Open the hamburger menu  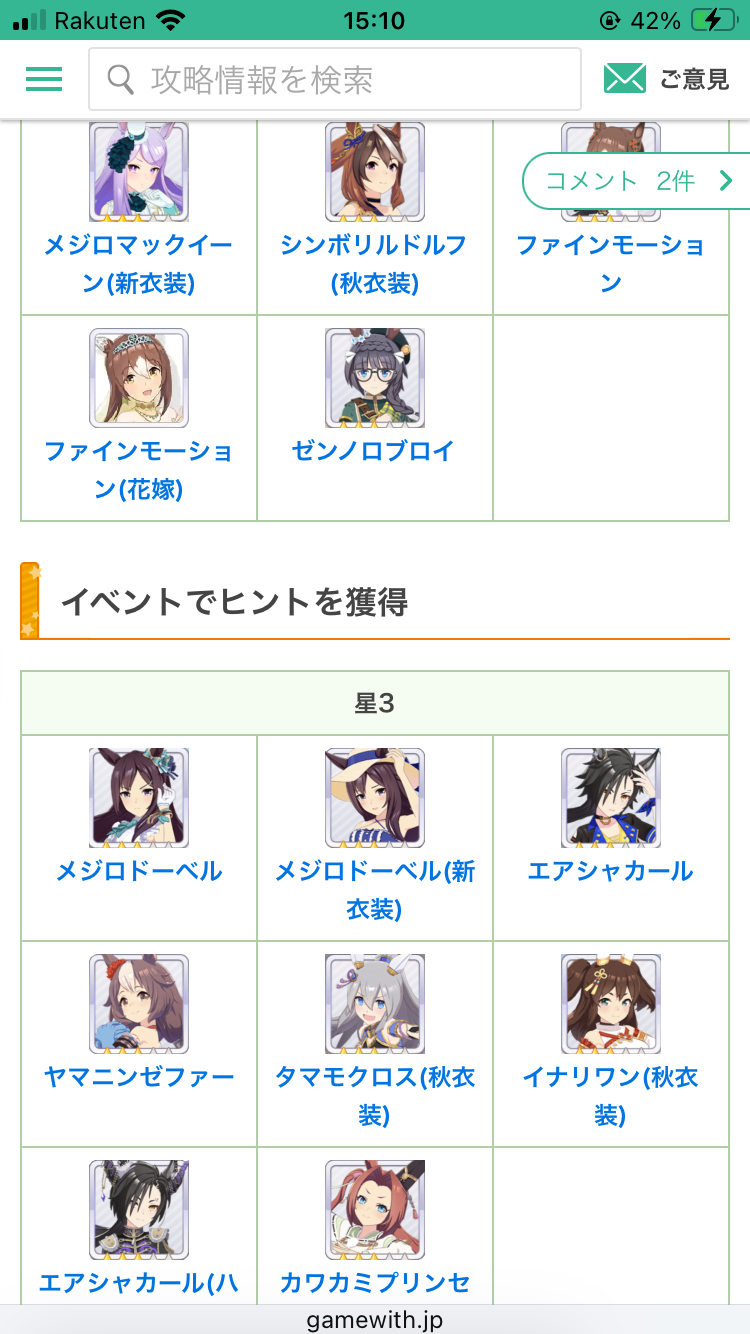44,79
